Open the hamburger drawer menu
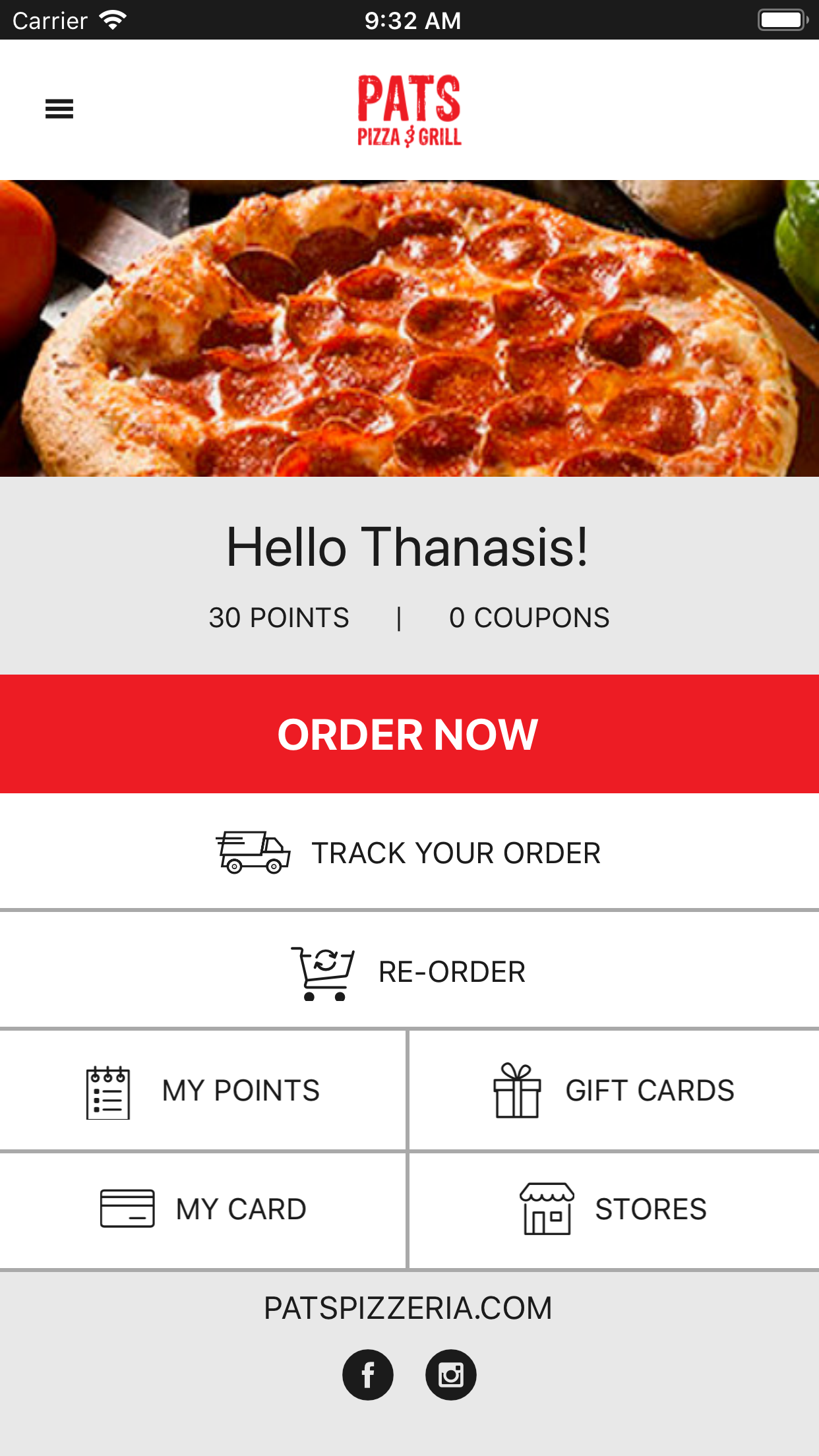819x1456 pixels. click(x=59, y=109)
